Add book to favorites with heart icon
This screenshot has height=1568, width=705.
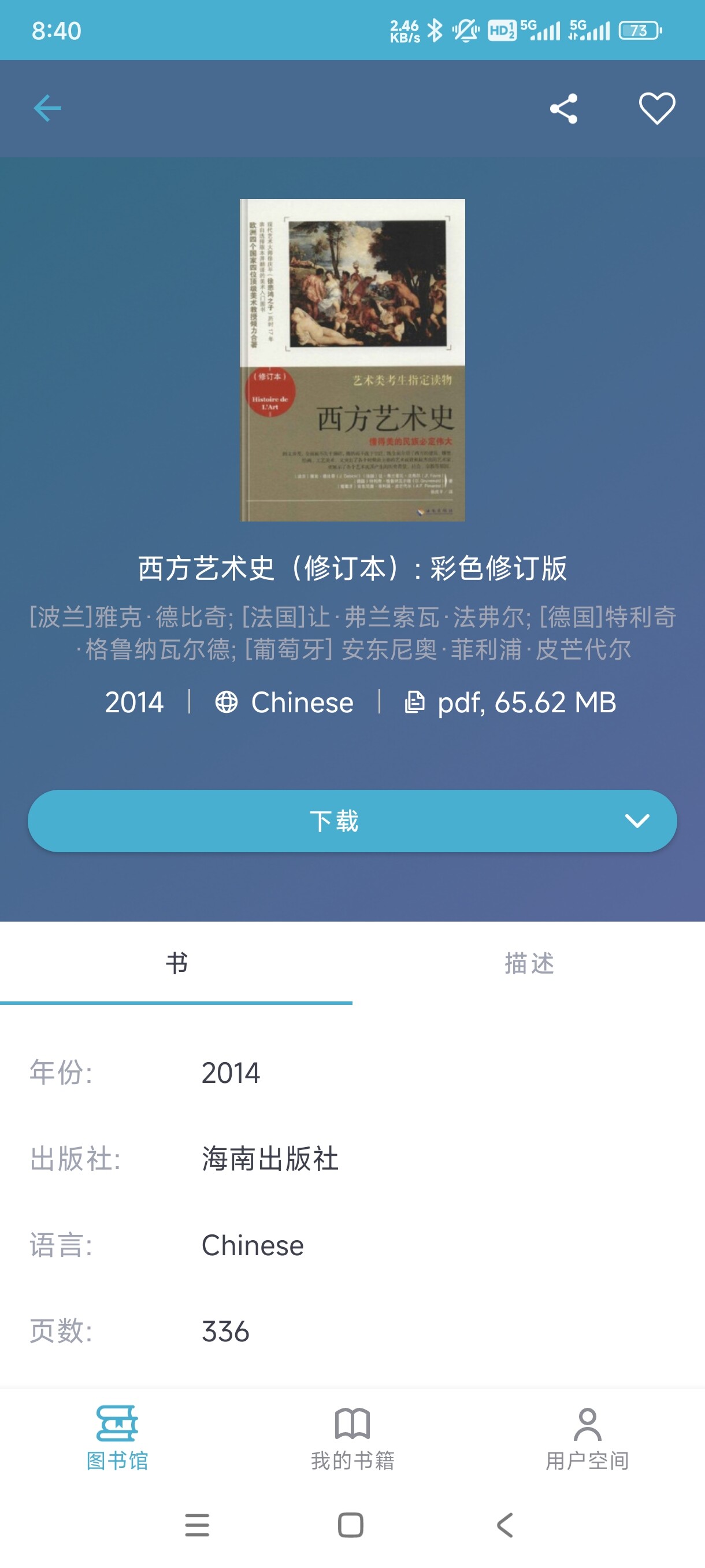[x=657, y=109]
